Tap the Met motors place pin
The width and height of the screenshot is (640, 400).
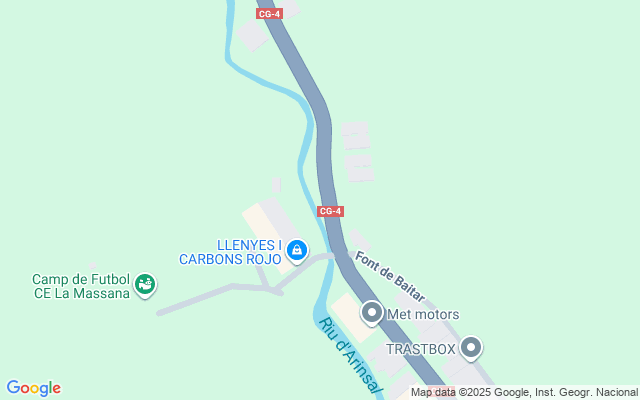pos(372,313)
